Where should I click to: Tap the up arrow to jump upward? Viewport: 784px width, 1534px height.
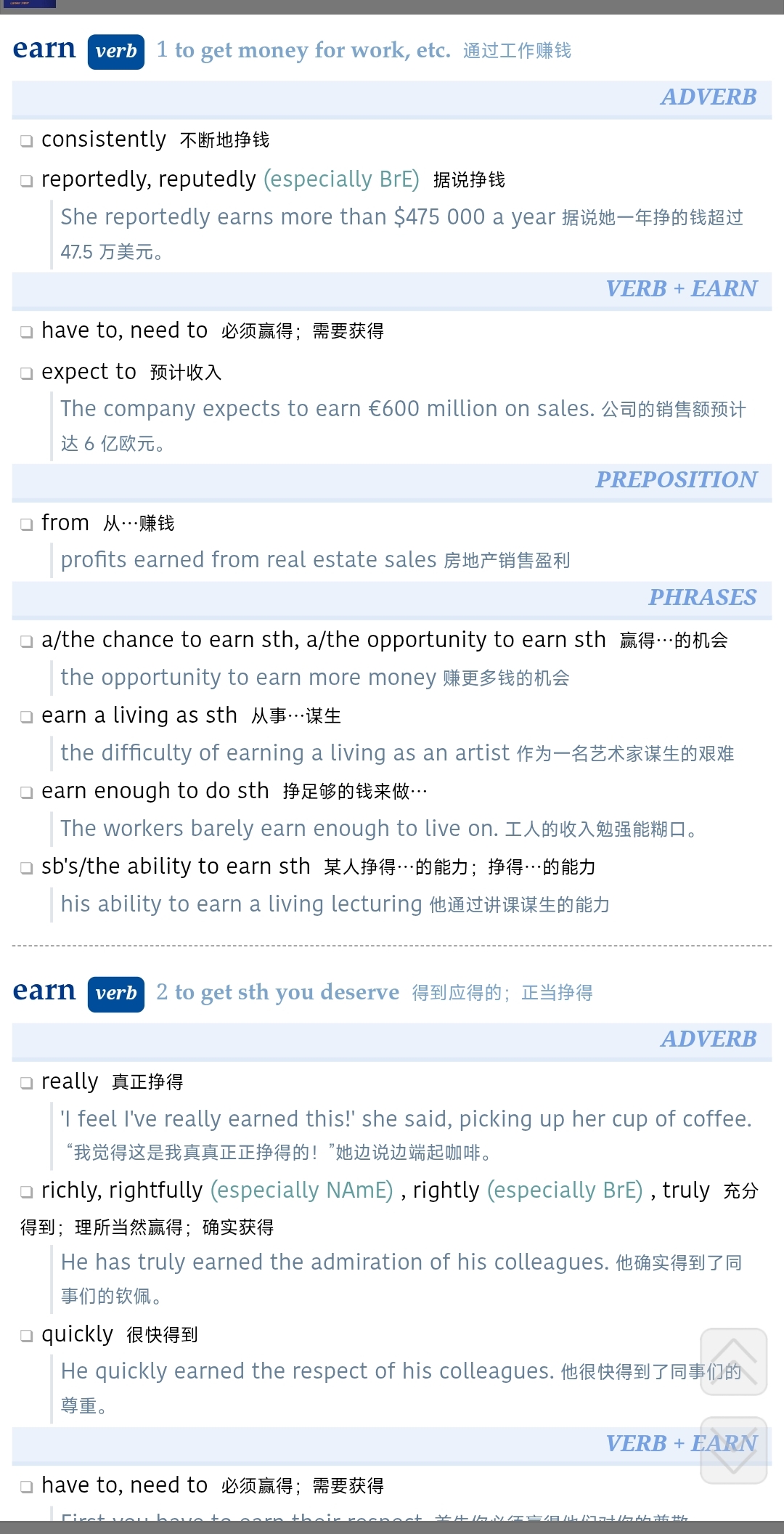click(733, 1361)
